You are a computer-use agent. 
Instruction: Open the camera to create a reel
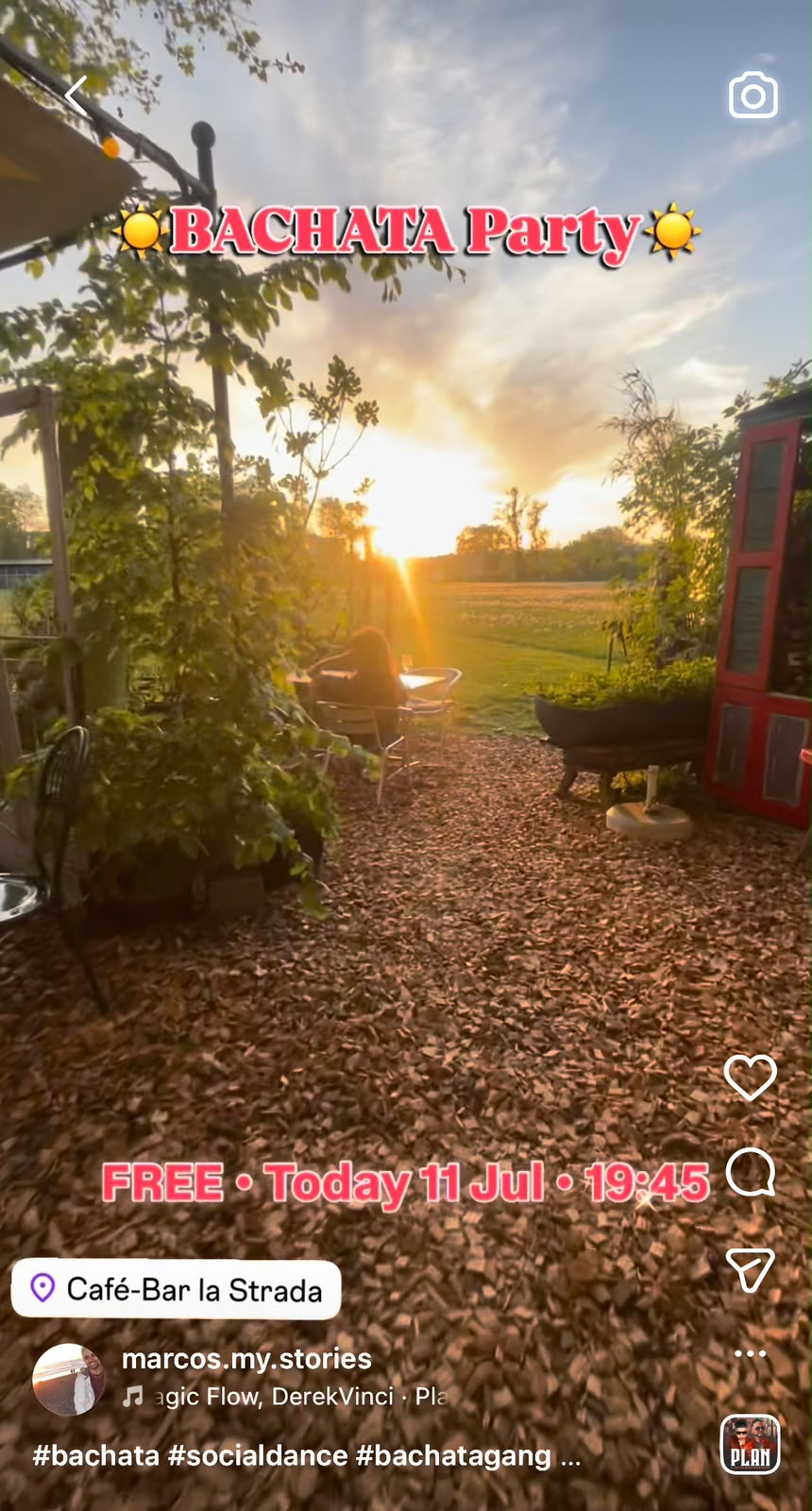(x=753, y=94)
